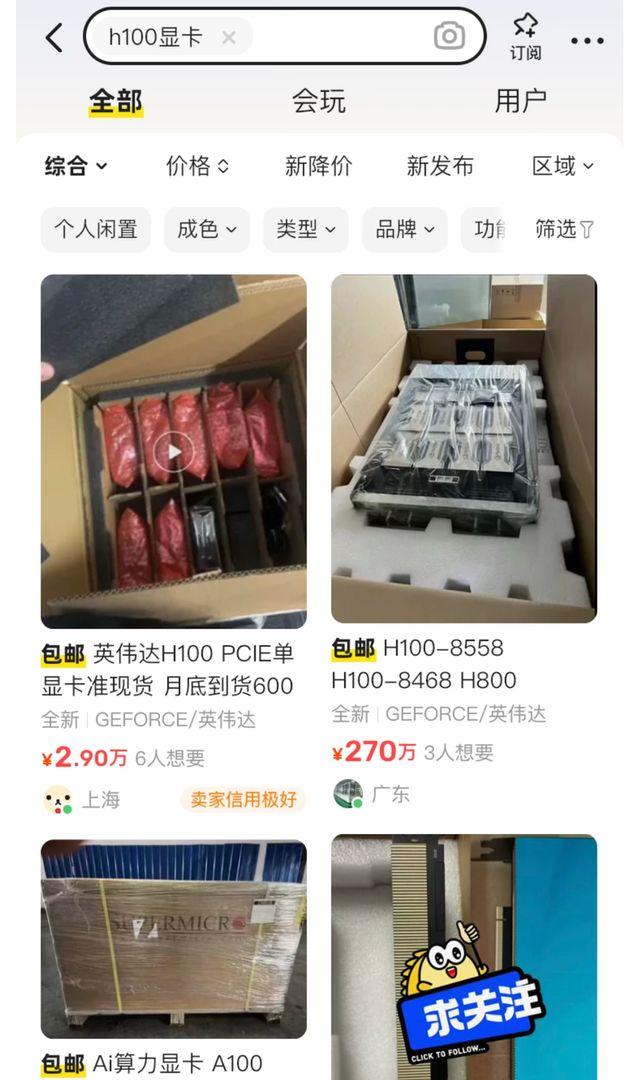Expand the 类型 type dropdown
The height and width of the screenshot is (1080, 639).
click(306, 229)
